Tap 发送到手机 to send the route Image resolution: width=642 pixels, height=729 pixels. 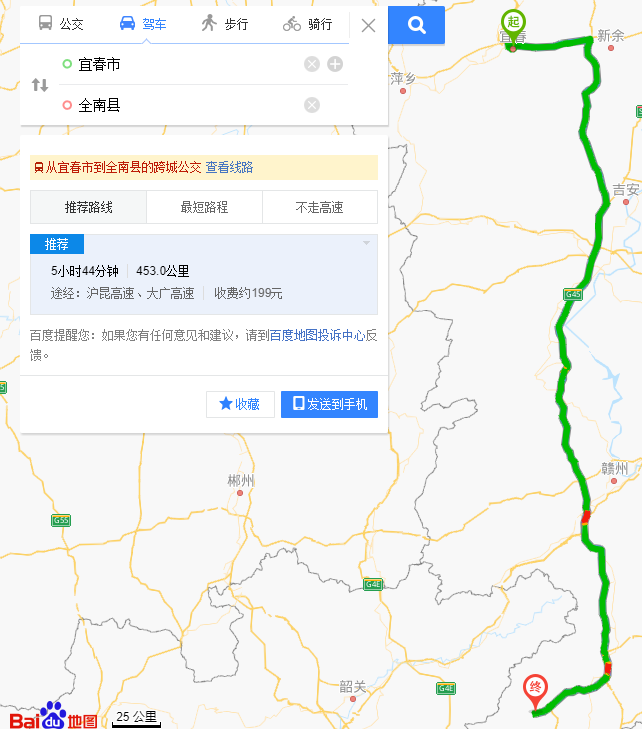tap(329, 404)
